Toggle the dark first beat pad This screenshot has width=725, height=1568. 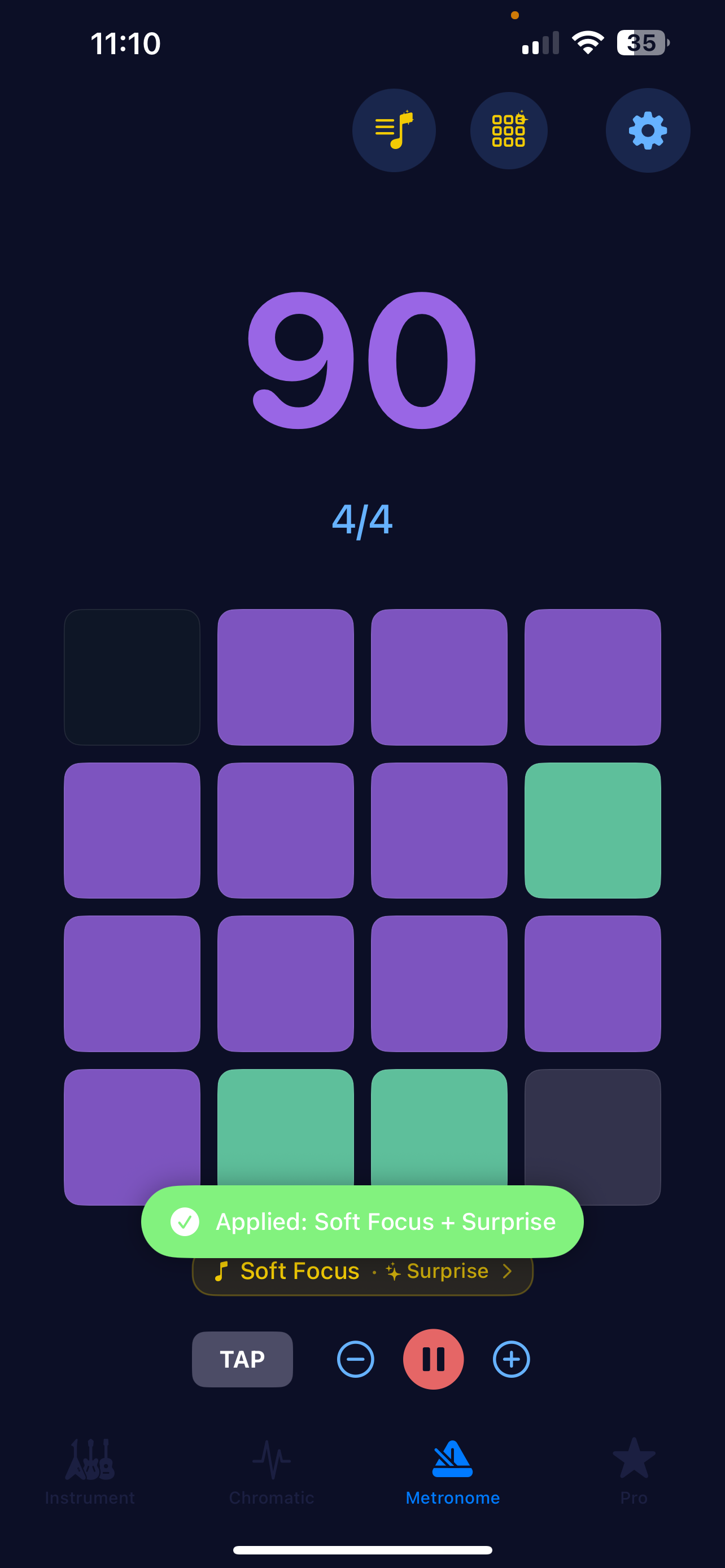[x=132, y=677]
